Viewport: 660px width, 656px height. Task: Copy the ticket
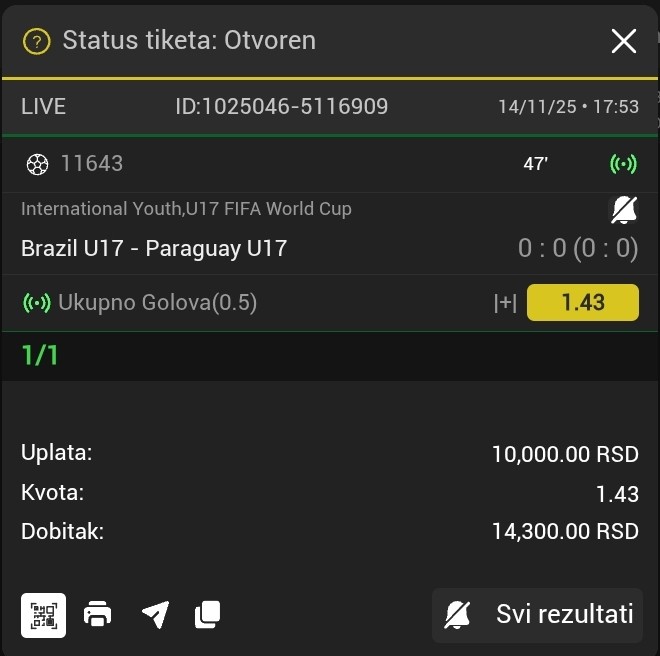(x=207, y=614)
